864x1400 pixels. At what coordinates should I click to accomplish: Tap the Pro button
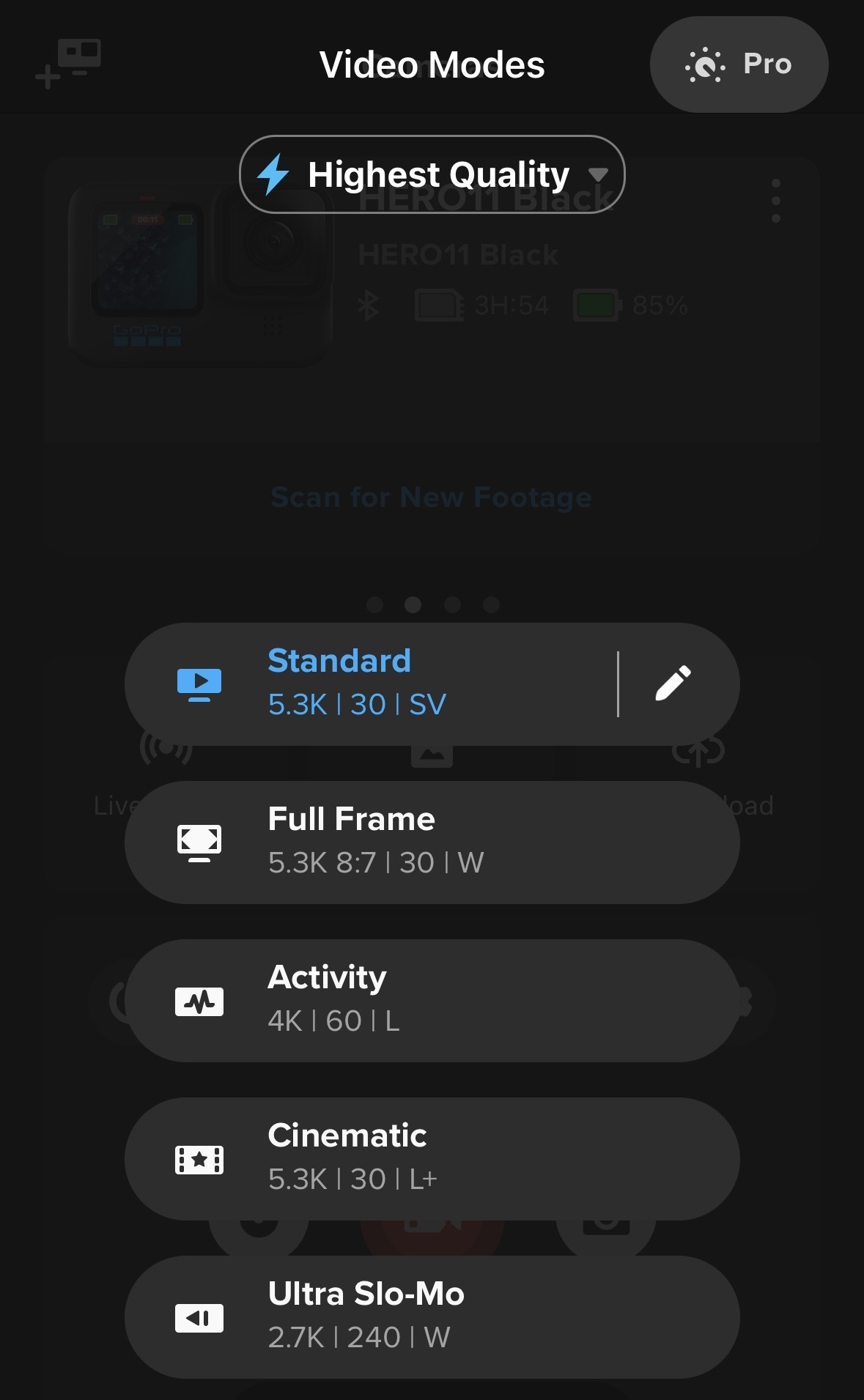point(738,64)
